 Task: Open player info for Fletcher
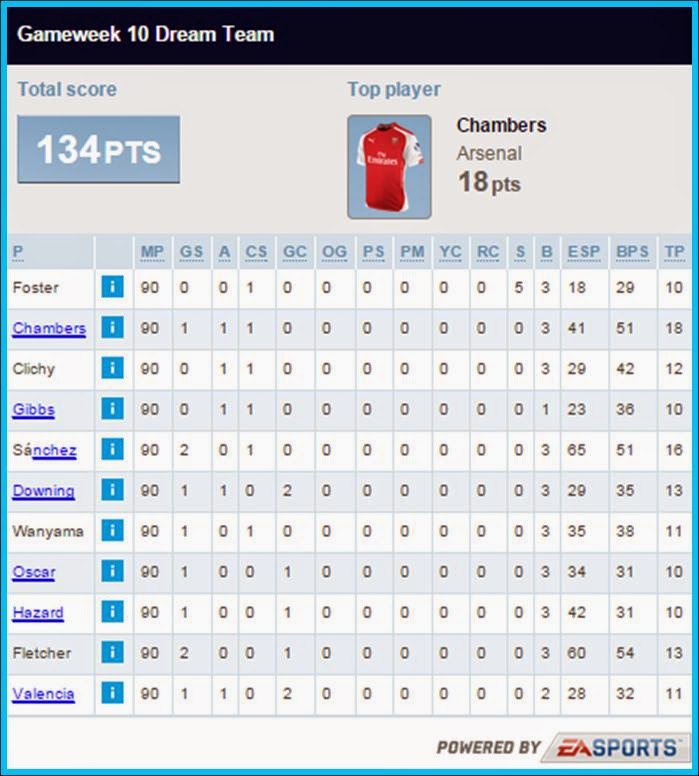click(x=112, y=653)
